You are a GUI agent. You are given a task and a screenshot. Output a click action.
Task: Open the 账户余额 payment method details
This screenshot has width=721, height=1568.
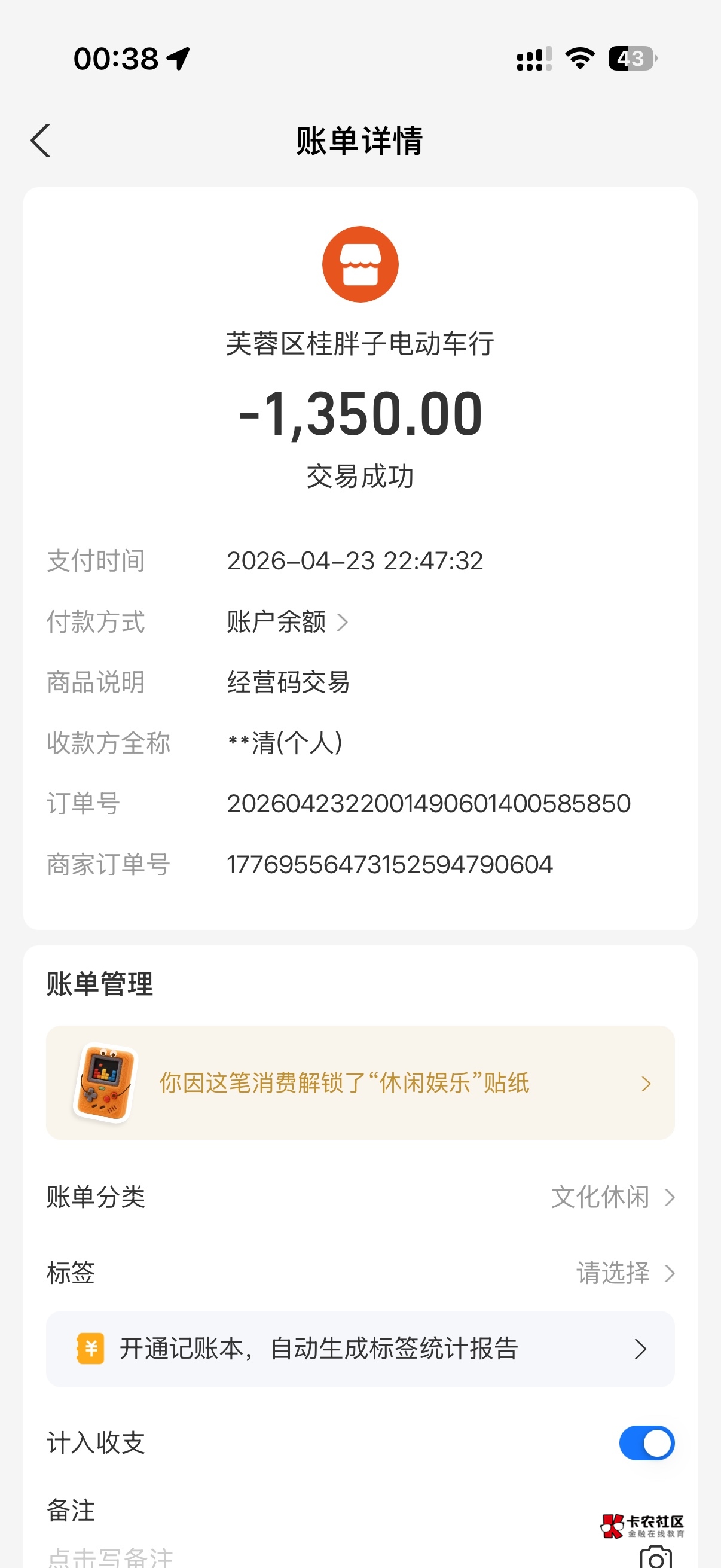tap(287, 622)
